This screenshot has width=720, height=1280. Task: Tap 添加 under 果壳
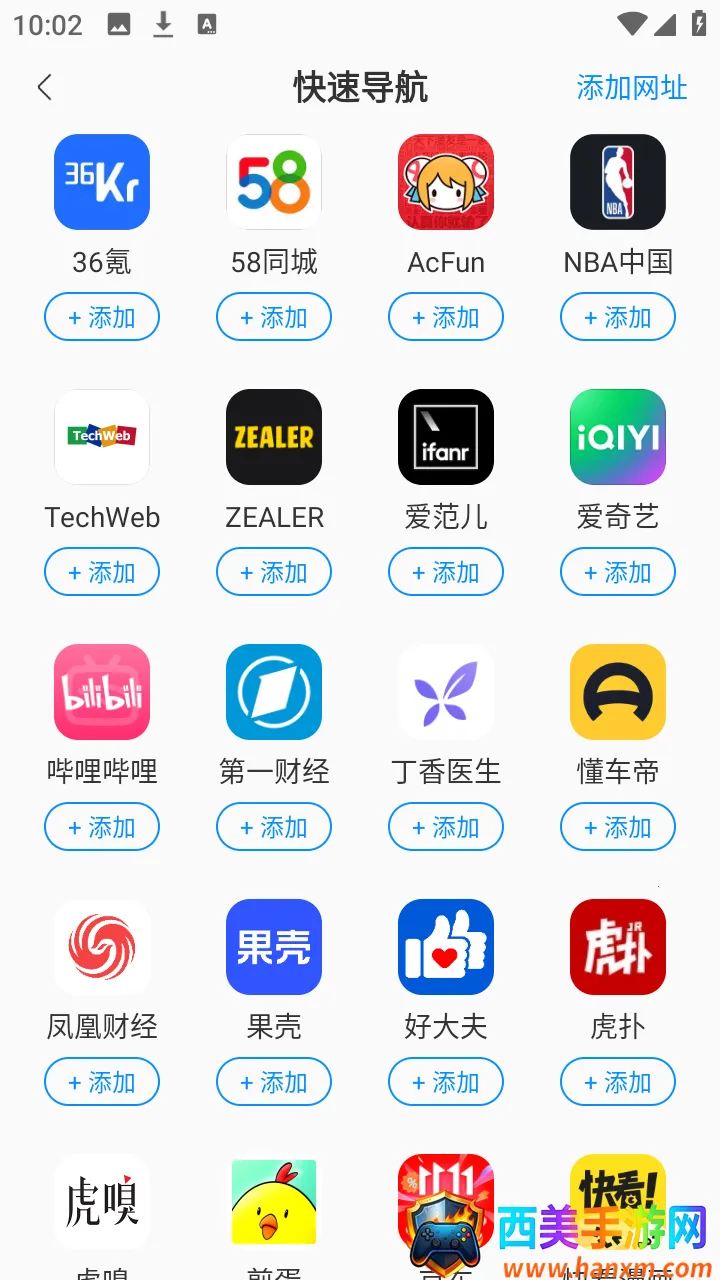point(274,1083)
